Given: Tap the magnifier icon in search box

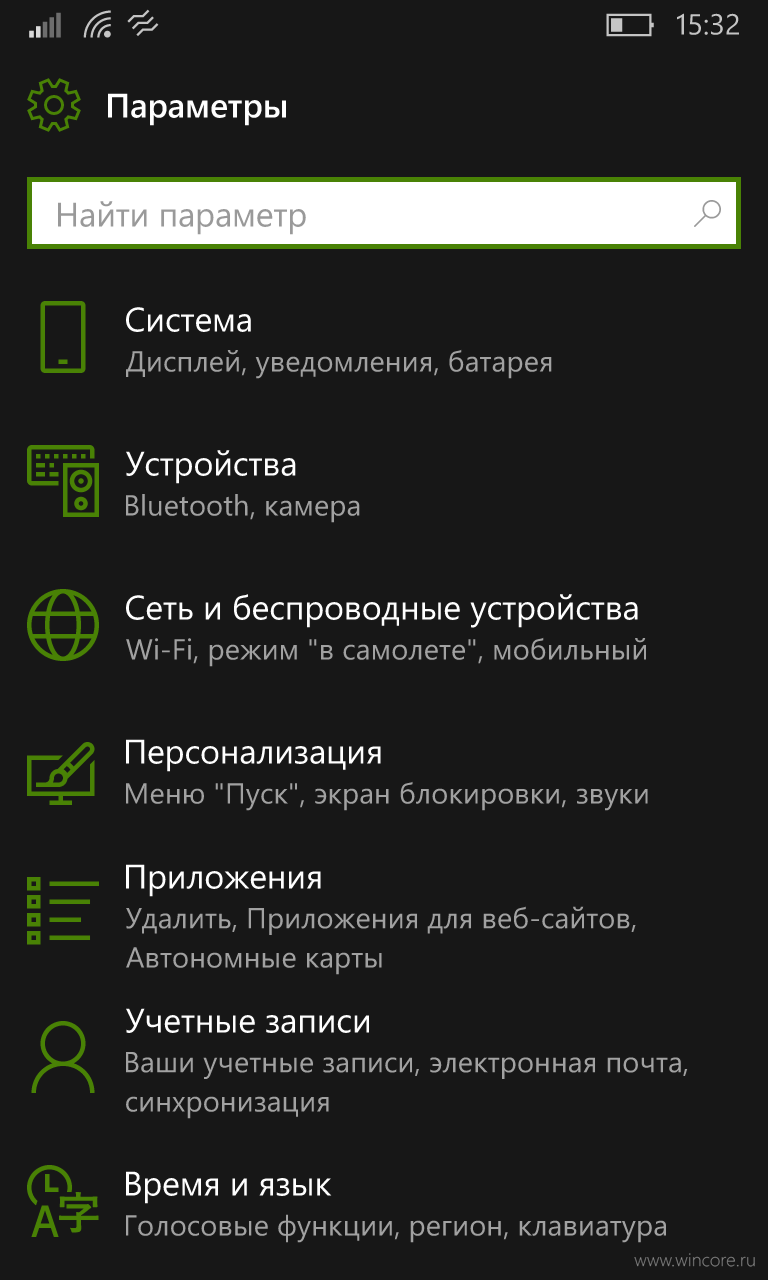Looking at the screenshot, I should tap(707, 213).
